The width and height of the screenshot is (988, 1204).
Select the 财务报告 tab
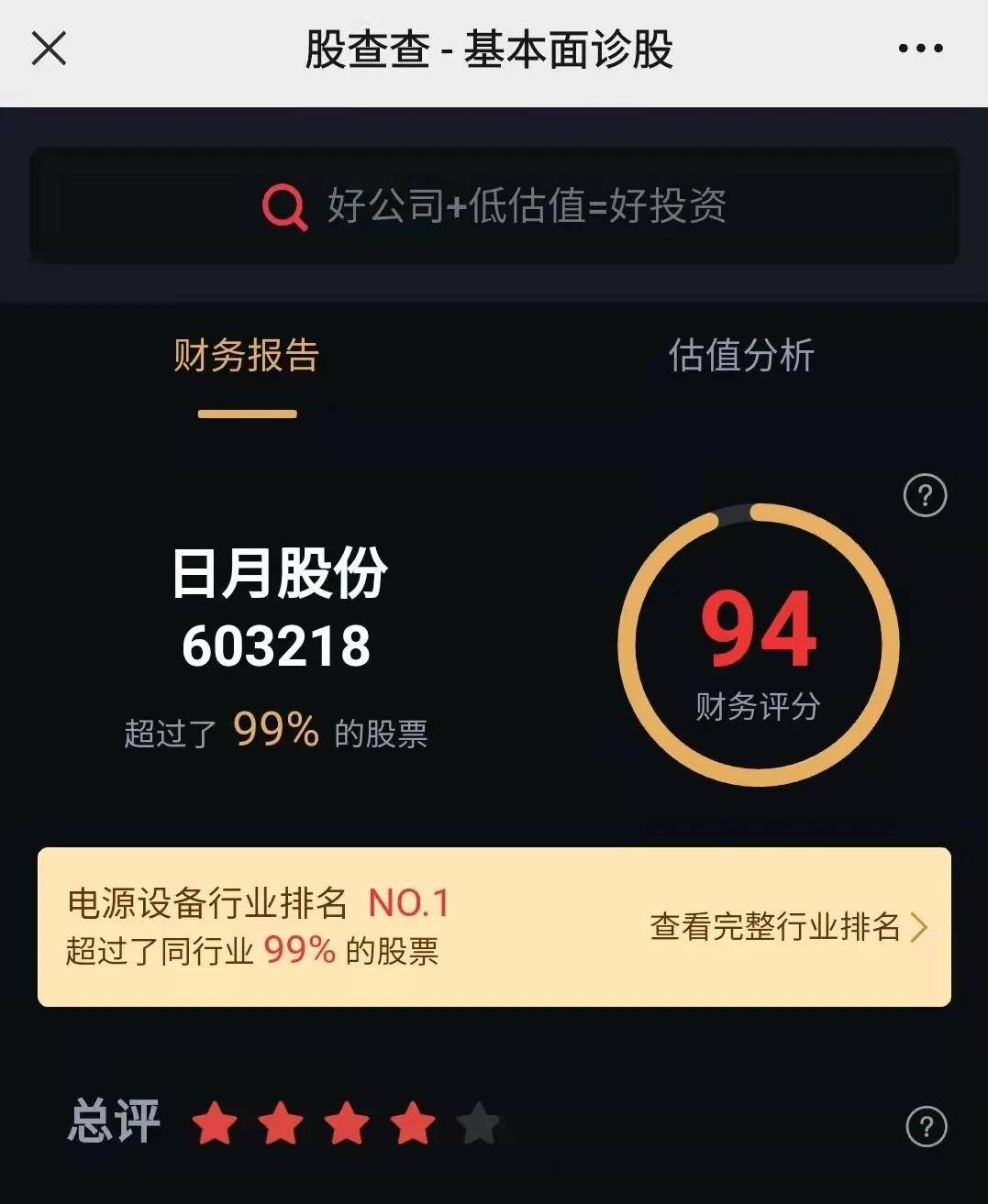tap(246, 356)
